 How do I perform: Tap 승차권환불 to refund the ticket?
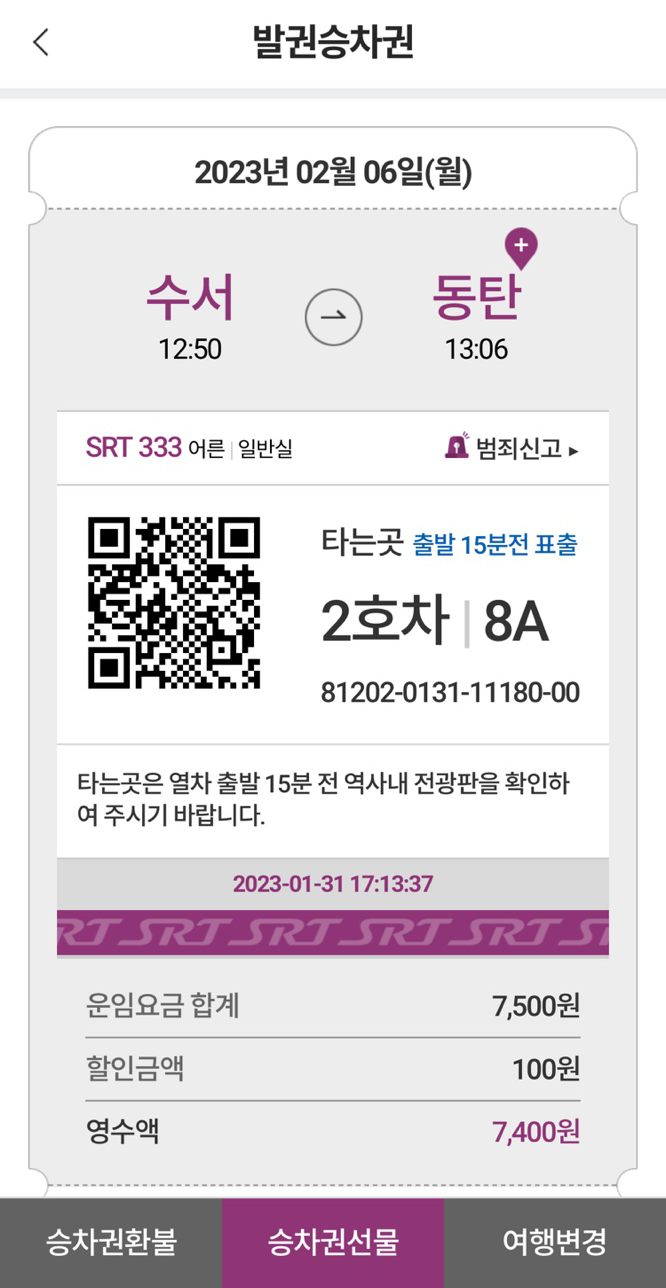[111, 1242]
